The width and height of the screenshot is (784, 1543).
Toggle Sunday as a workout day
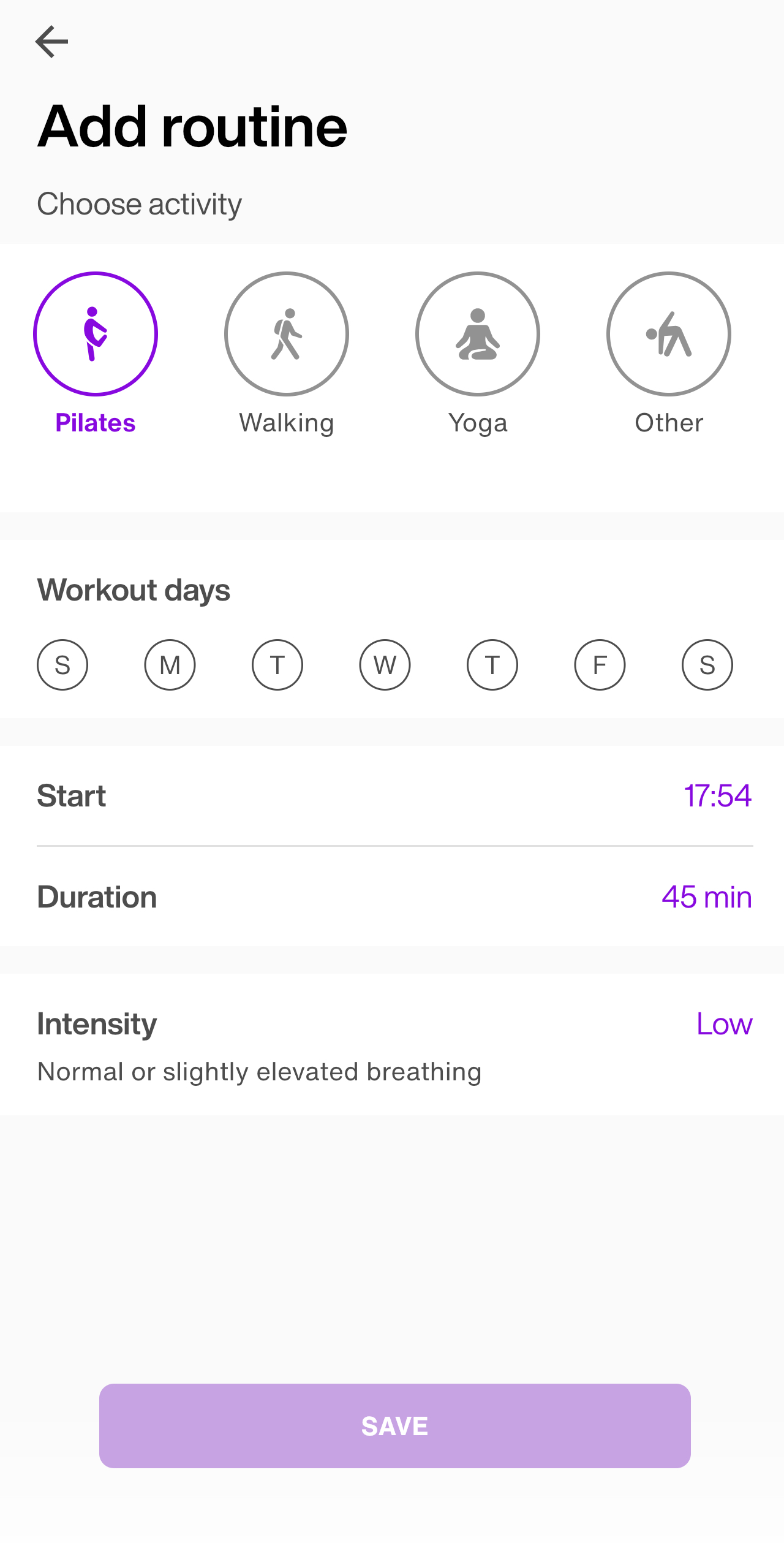pos(62,665)
